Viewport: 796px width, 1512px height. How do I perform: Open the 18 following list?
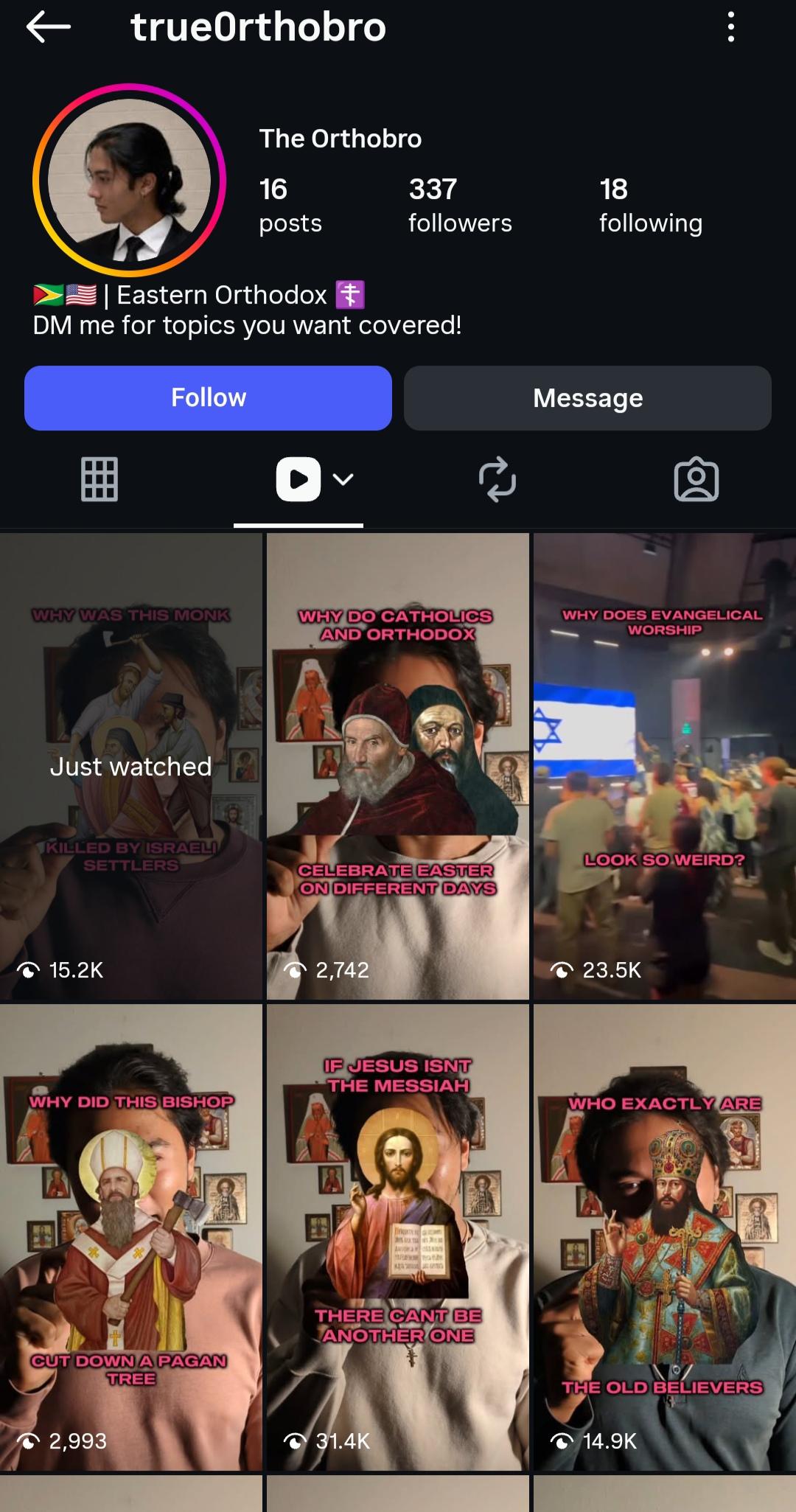pyautogui.click(x=650, y=205)
